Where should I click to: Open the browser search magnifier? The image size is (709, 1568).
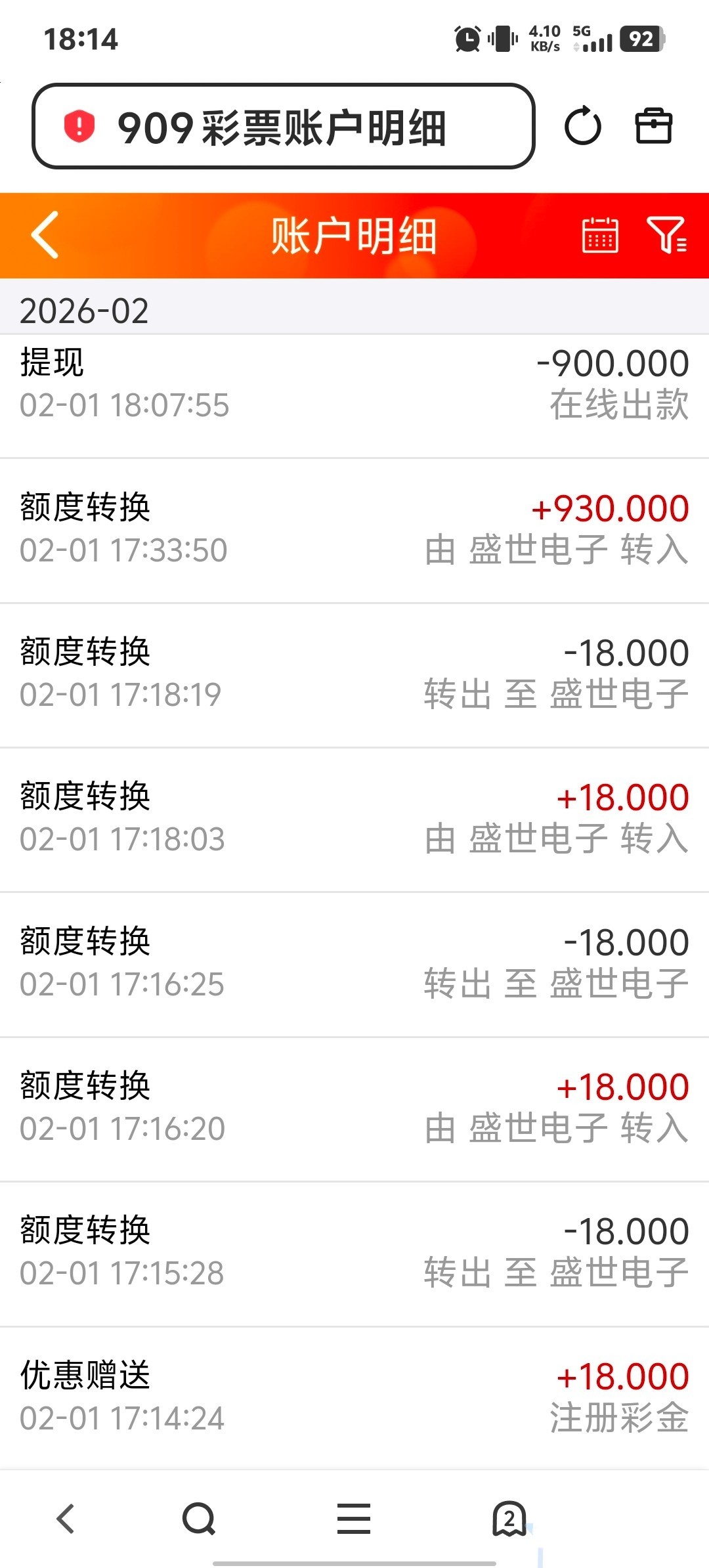click(x=198, y=1519)
